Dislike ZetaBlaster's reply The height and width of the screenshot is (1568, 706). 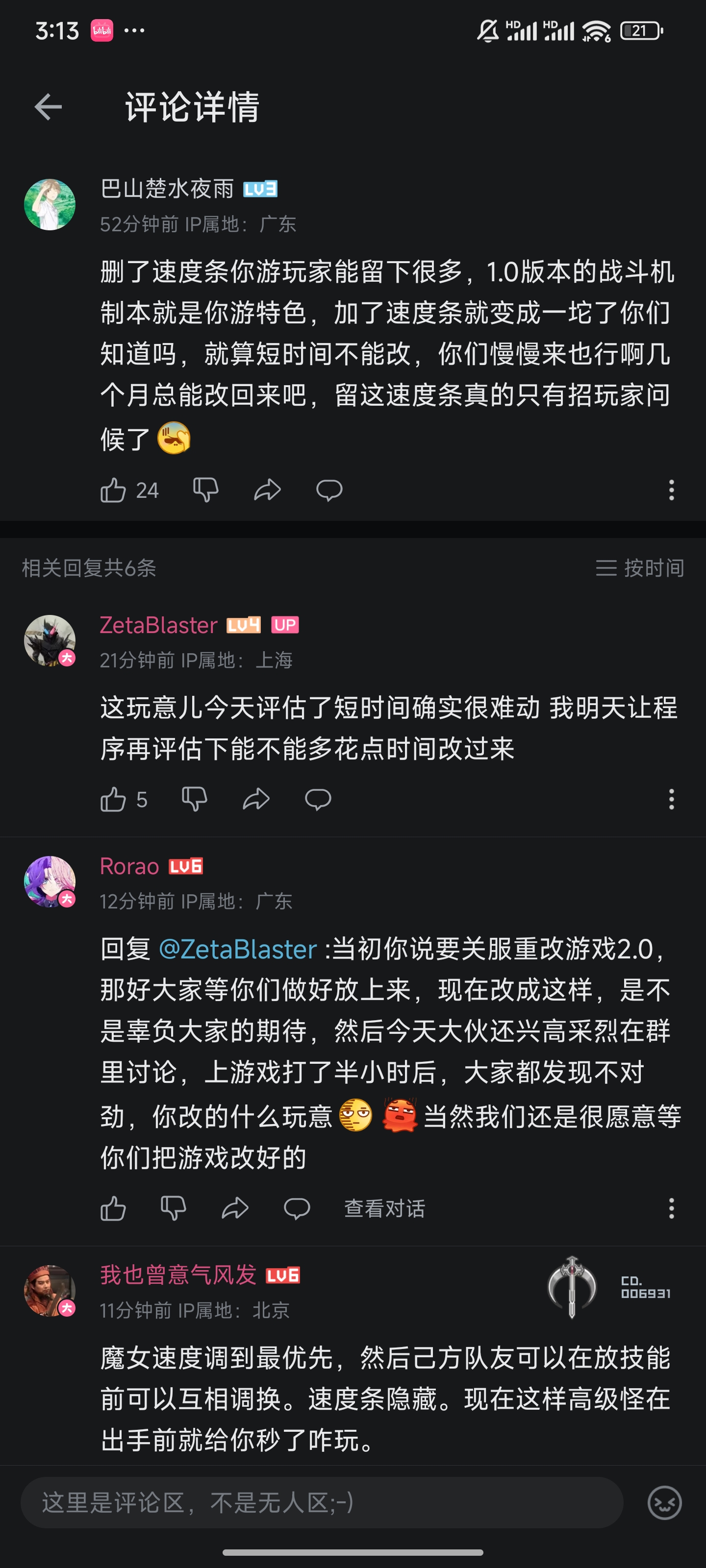point(194,799)
